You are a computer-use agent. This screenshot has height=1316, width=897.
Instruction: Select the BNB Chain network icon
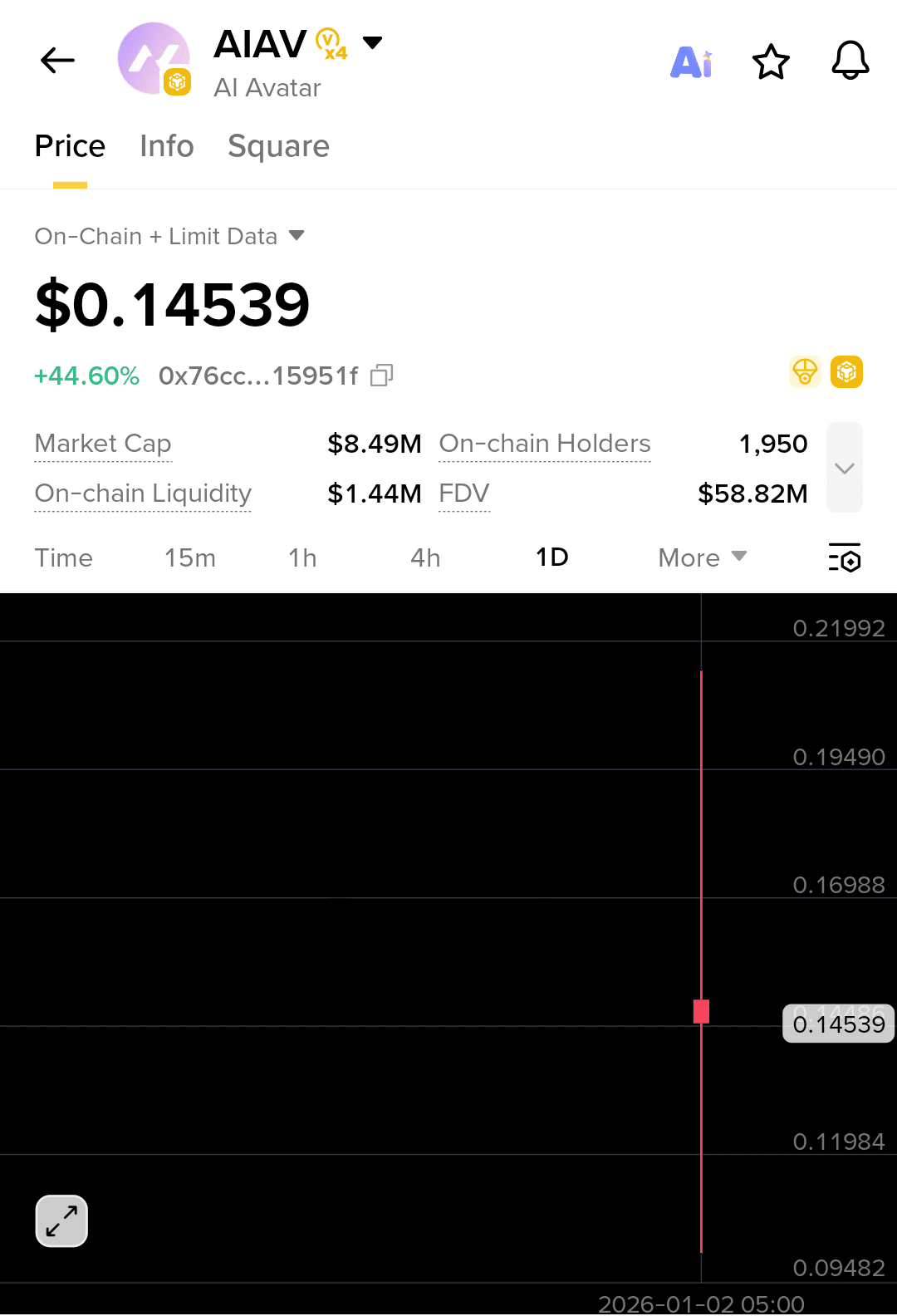point(846,371)
